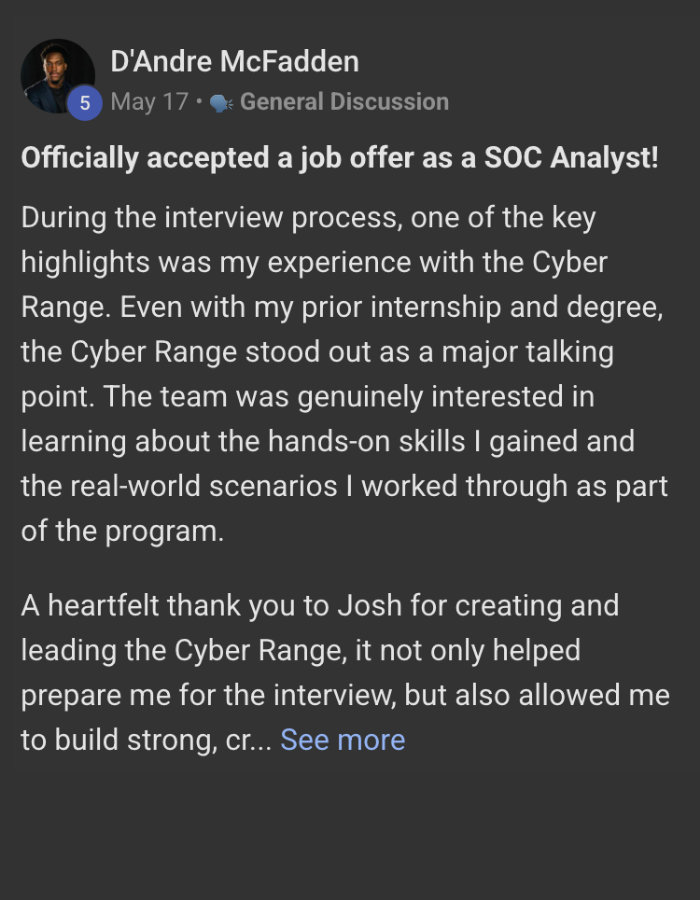700x900 pixels.
Task: Open the General Discussion category
Action: point(343,102)
